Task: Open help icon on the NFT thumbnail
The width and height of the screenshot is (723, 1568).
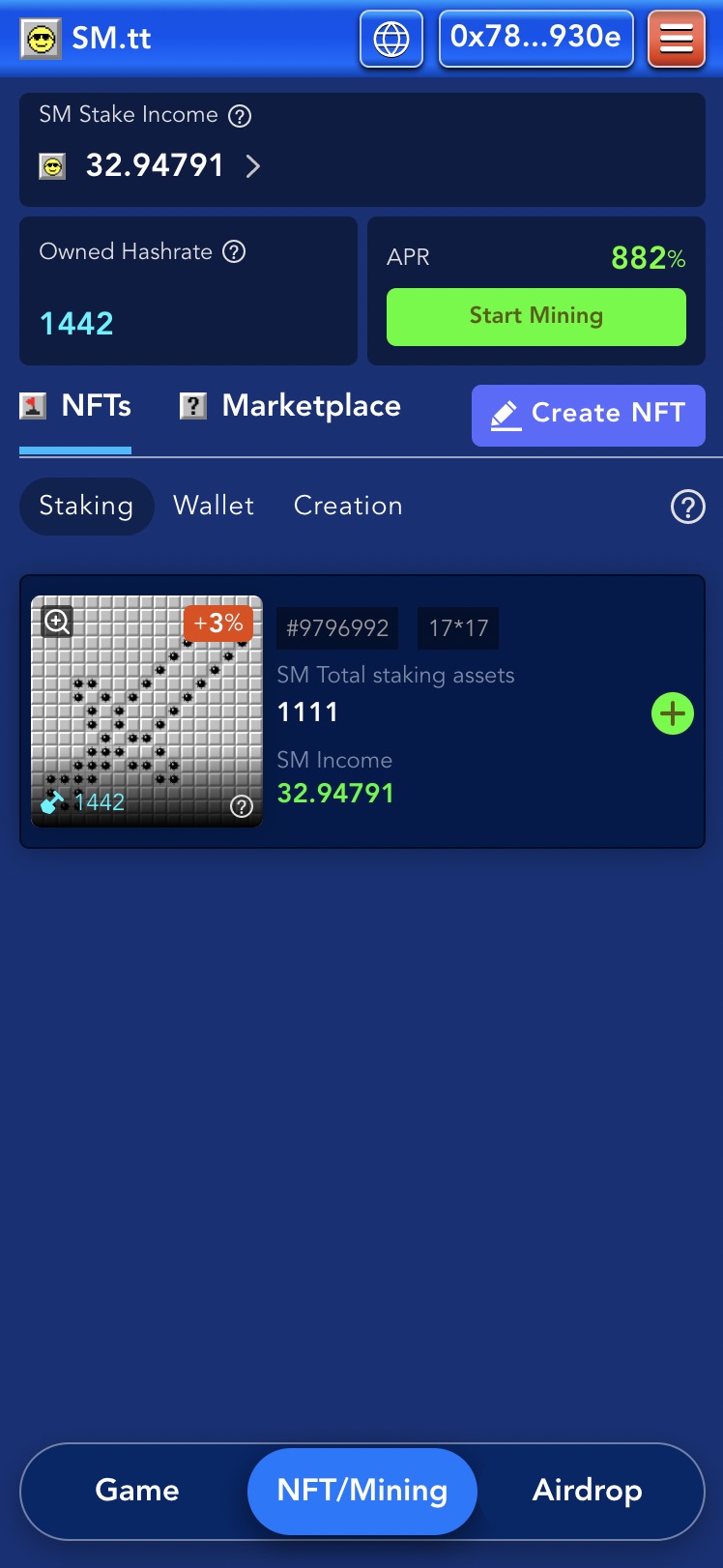Action: (242, 806)
